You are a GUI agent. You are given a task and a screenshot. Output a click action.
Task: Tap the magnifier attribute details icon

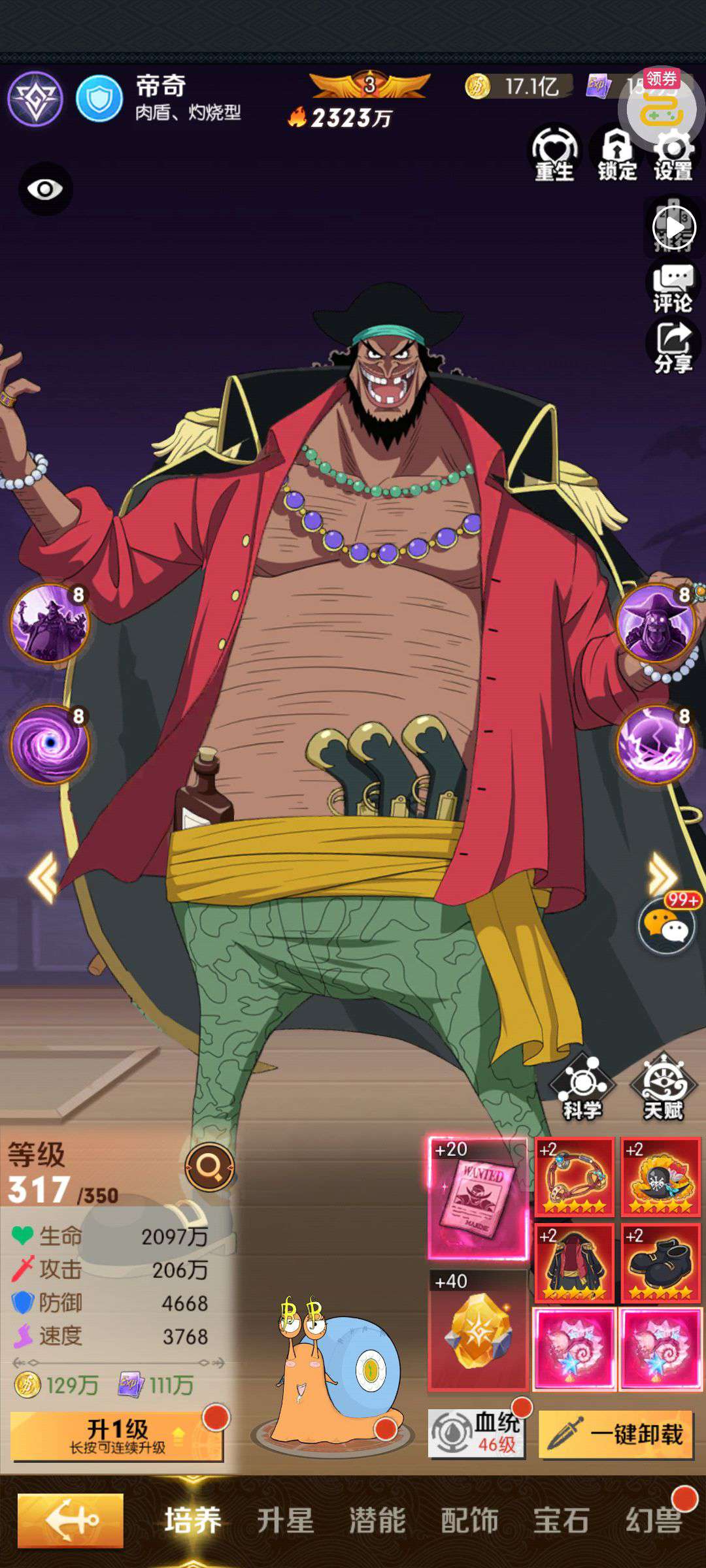coord(209,1166)
